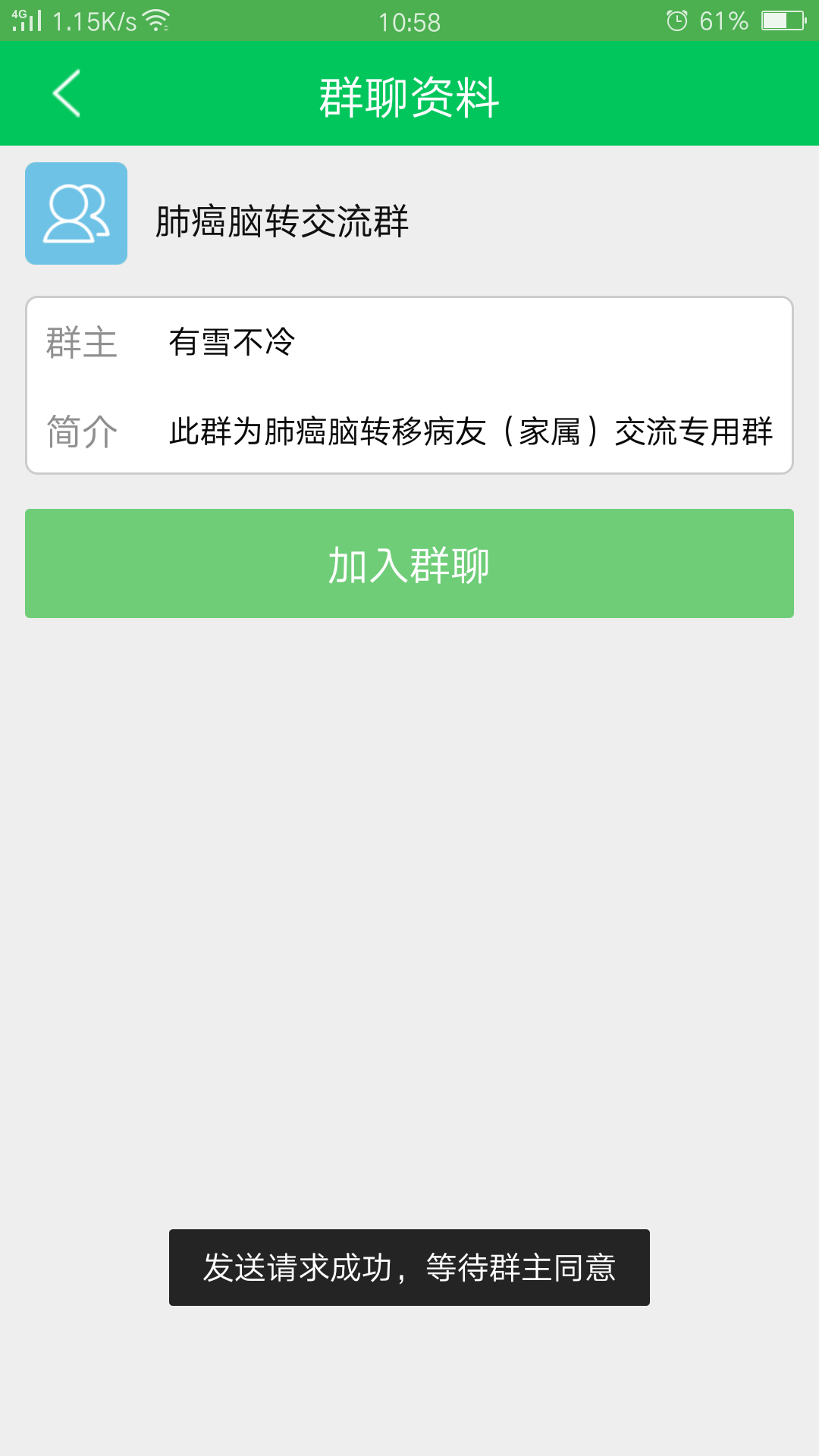The width and height of the screenshot is (819, 1456).
Task: Click the back arrow to return
Action: coord(64,93)
